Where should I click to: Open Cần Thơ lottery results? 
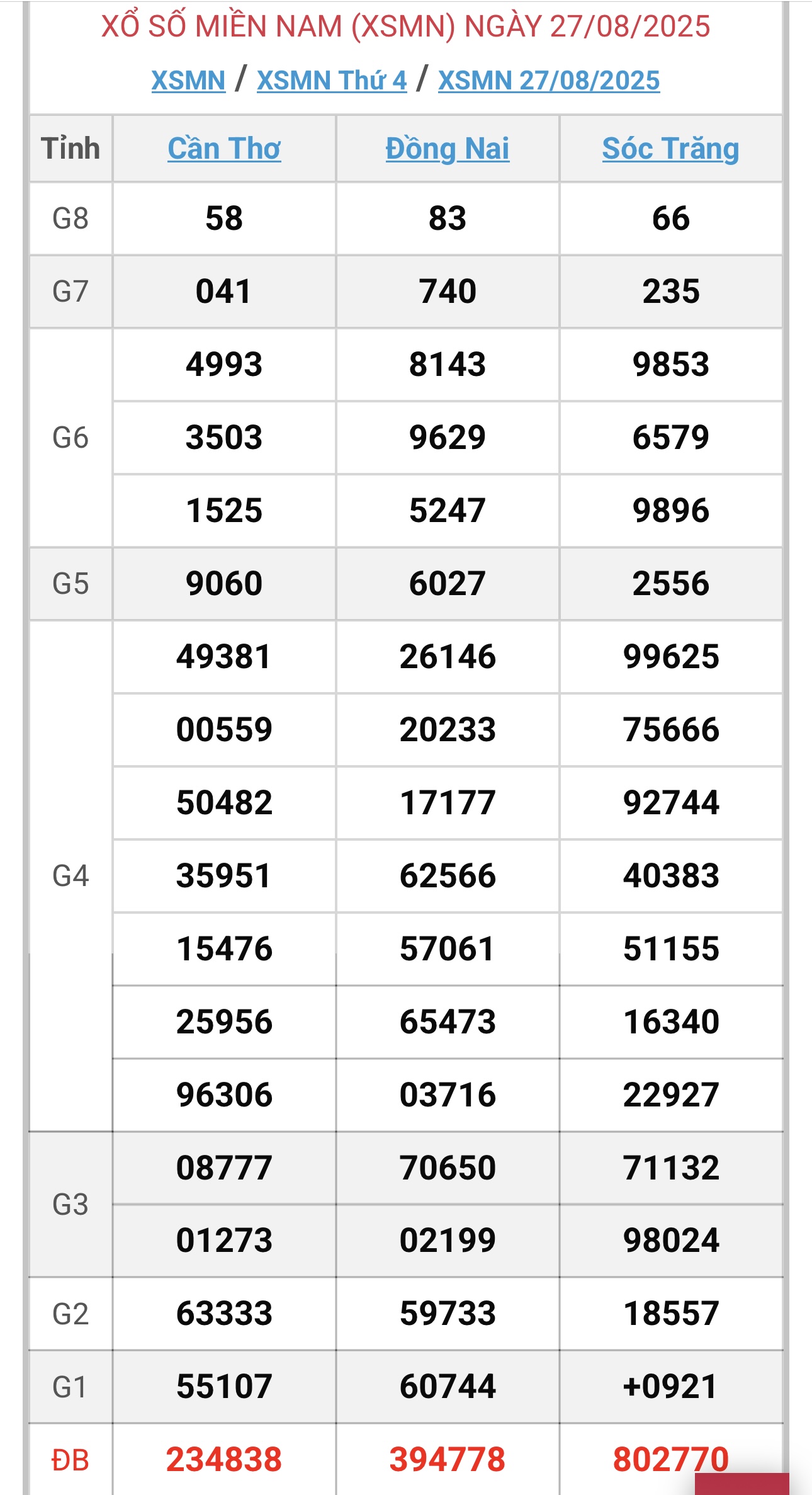pos(224,149)
